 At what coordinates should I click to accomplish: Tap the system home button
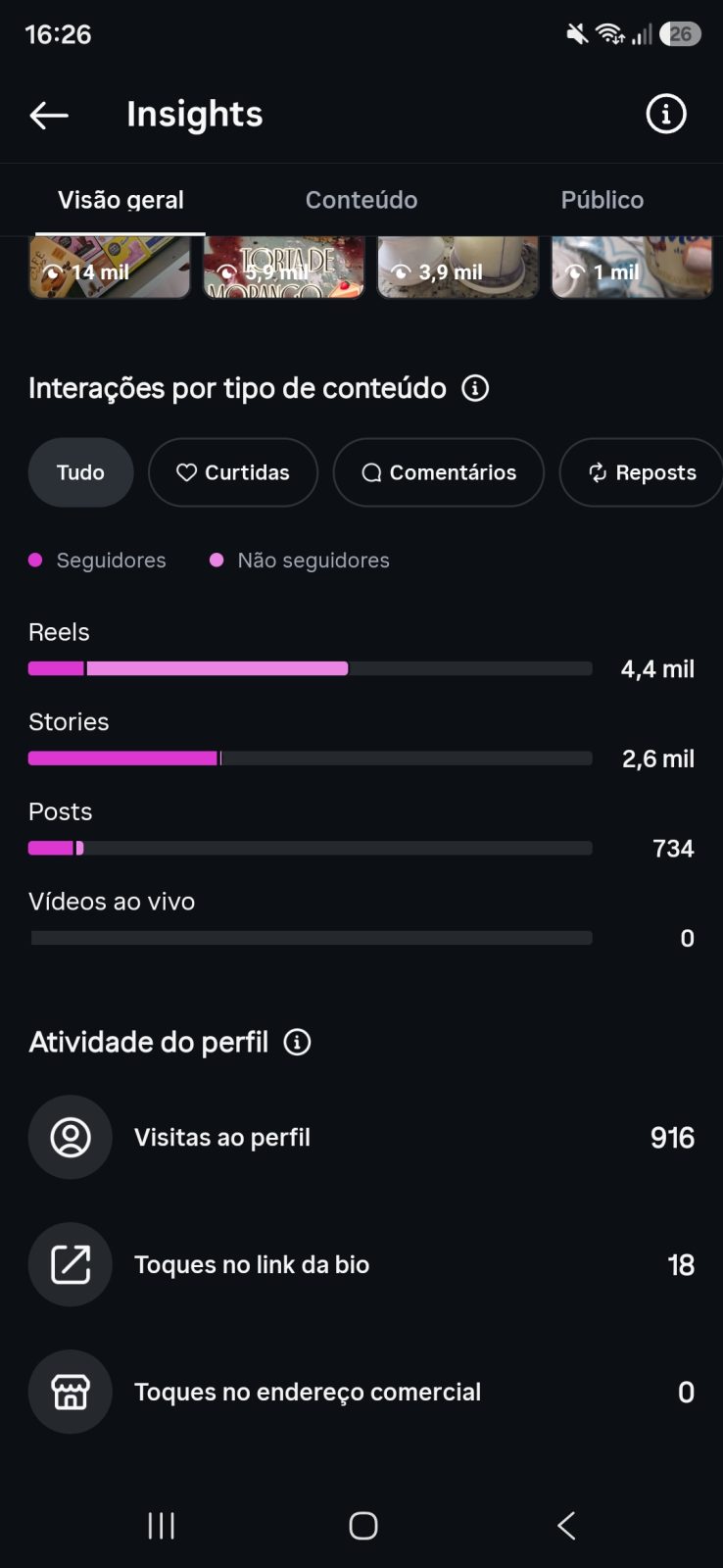click(x=363, y=1526)
